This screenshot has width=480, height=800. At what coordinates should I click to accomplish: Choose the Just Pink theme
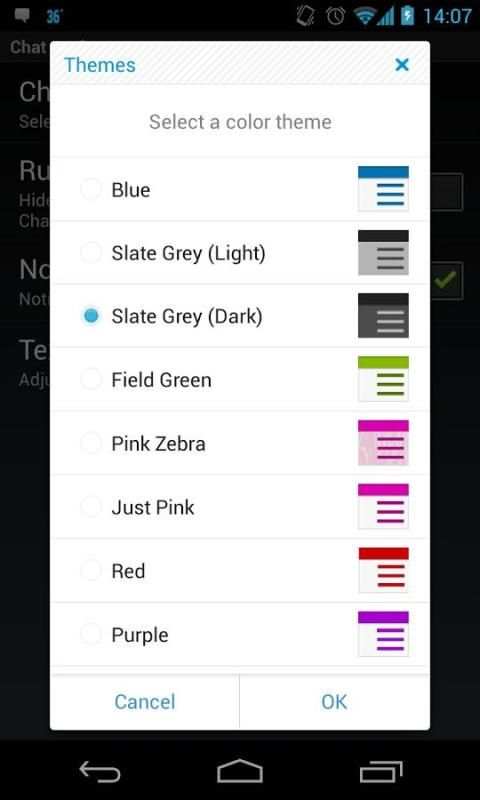[x=240, y=507]
